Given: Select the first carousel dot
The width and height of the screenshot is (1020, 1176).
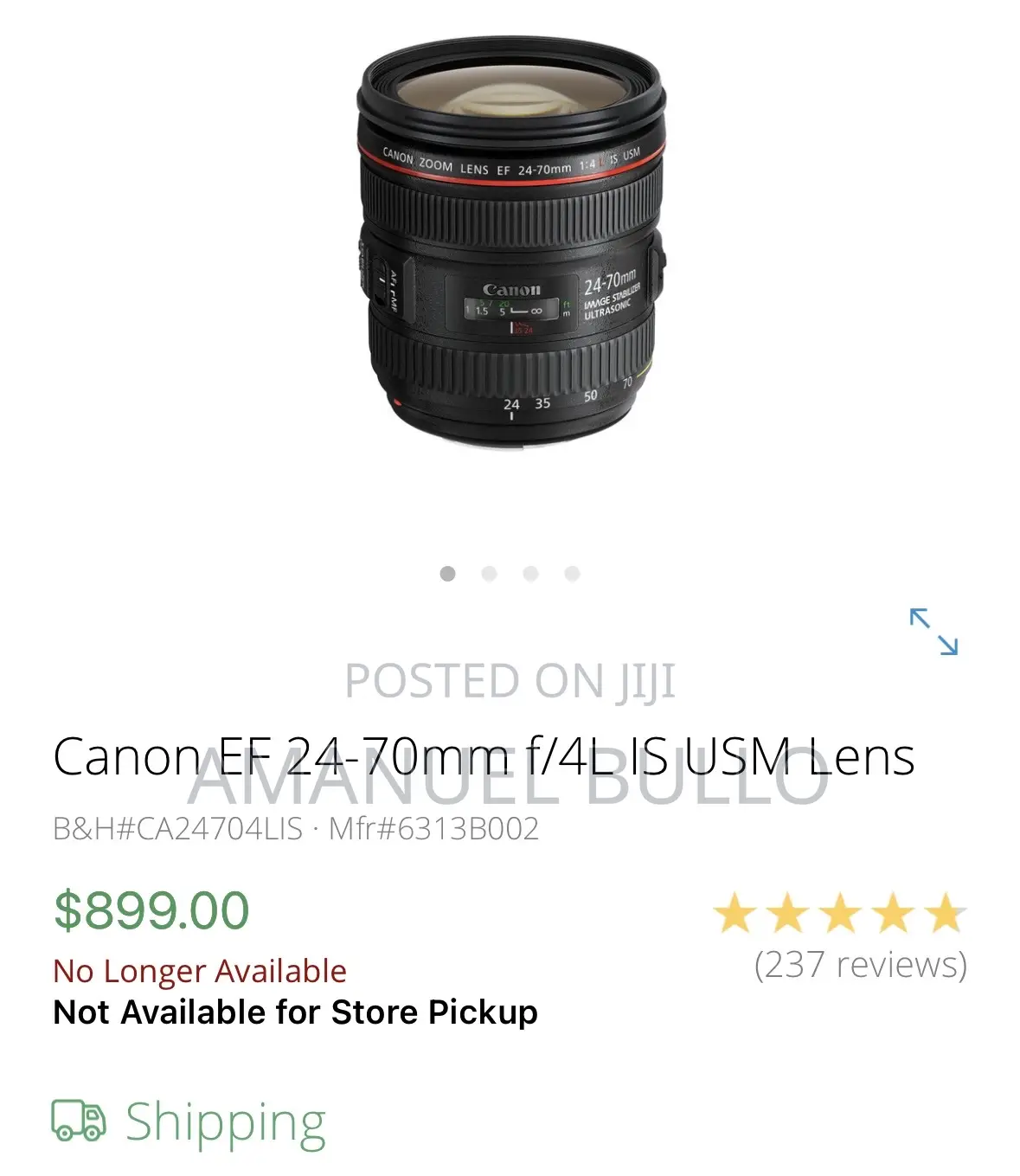Looking at the screenshot, I should click(x=449, y=574).
